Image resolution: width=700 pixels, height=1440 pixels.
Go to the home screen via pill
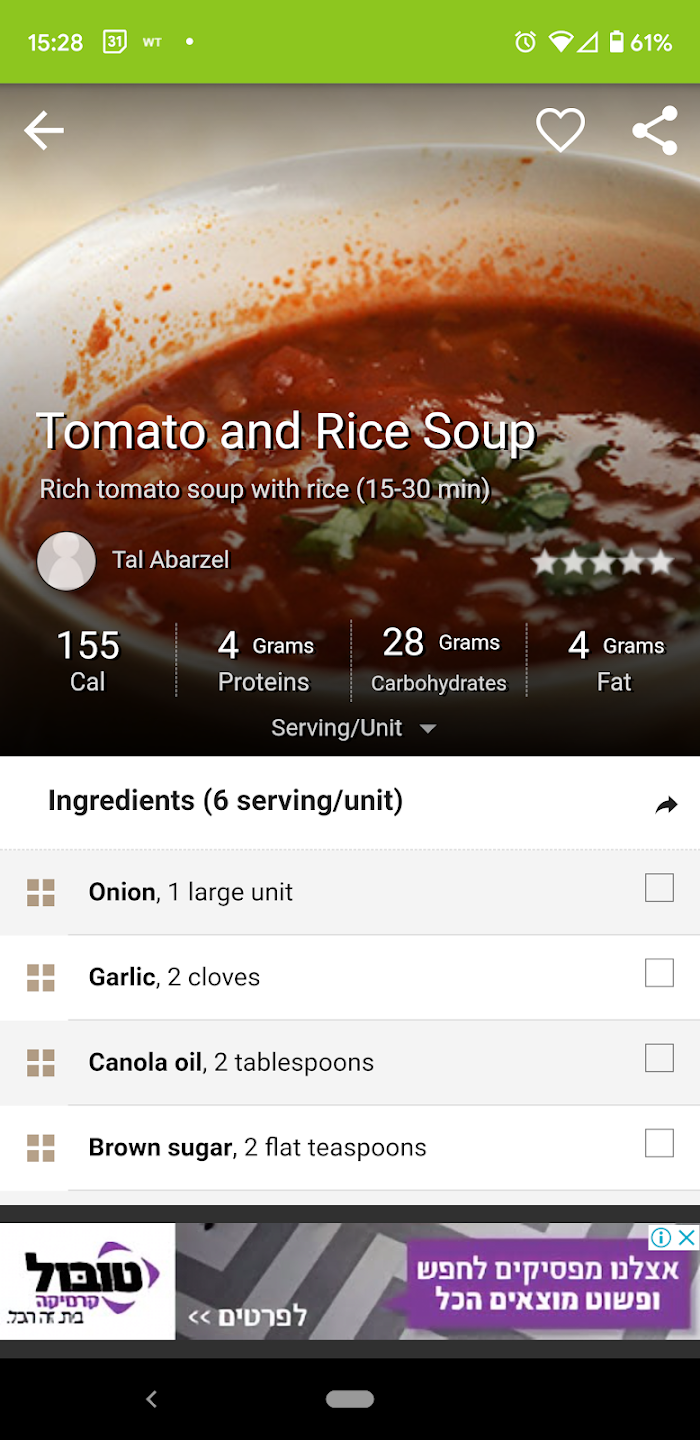point(350,1399)
